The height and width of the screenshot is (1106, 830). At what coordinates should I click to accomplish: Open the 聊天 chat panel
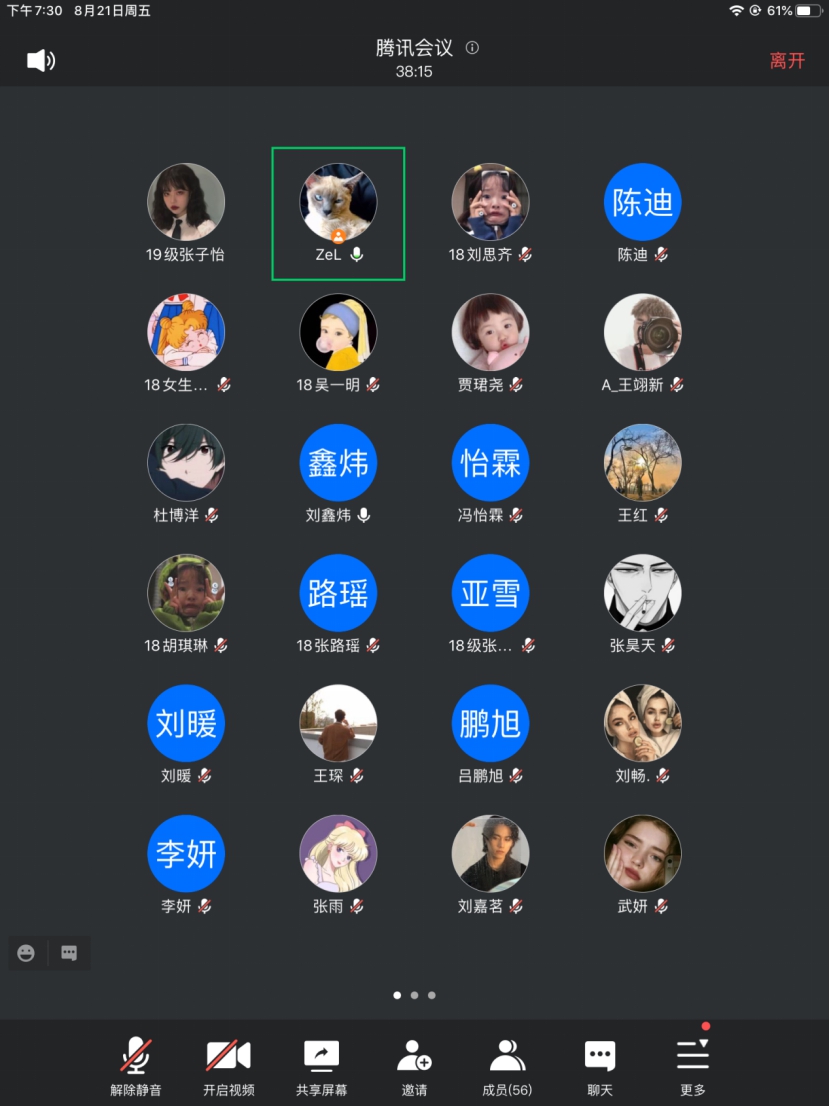600,1066
